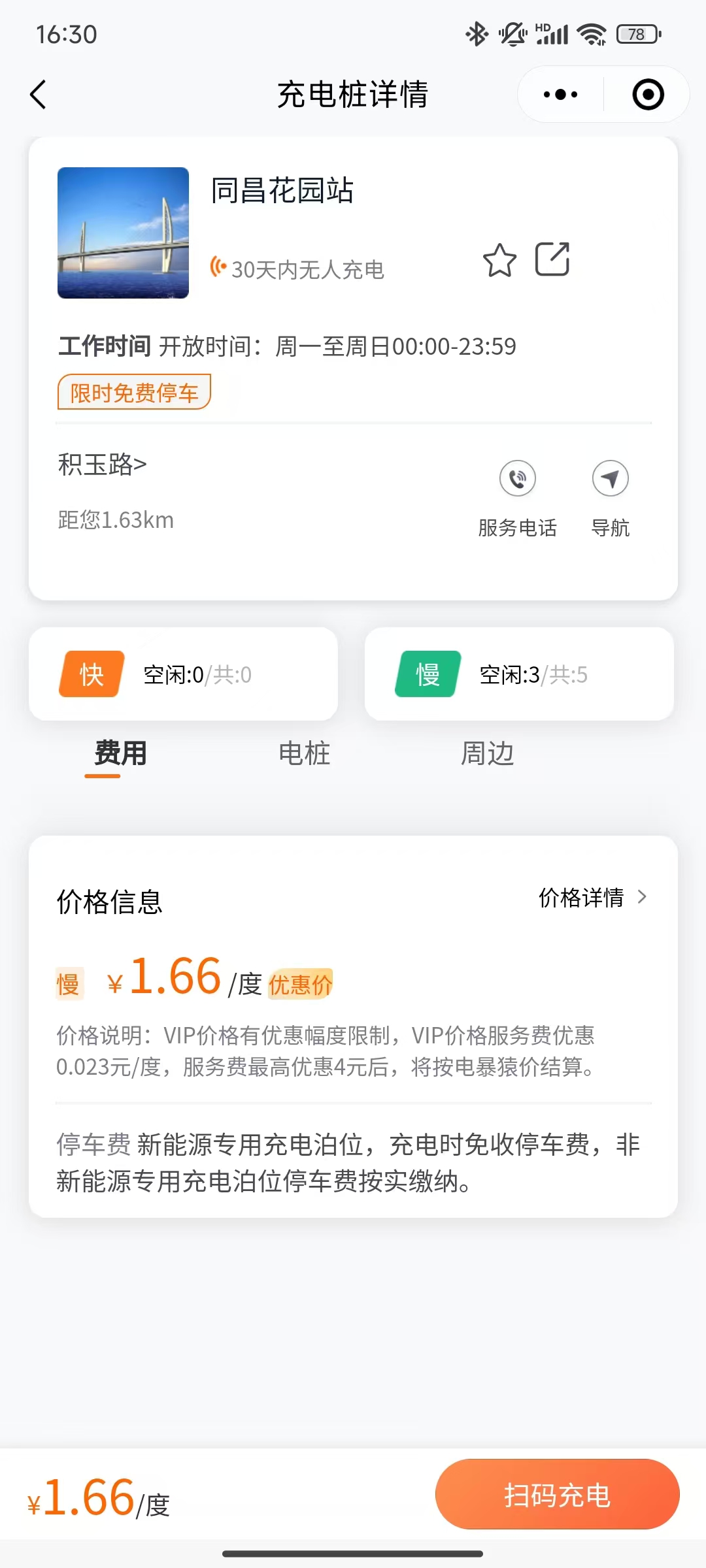This screenshot has width=706, height=1568.
Task: Open the 快 fast charger availability card
Action: tap(183, 674)
